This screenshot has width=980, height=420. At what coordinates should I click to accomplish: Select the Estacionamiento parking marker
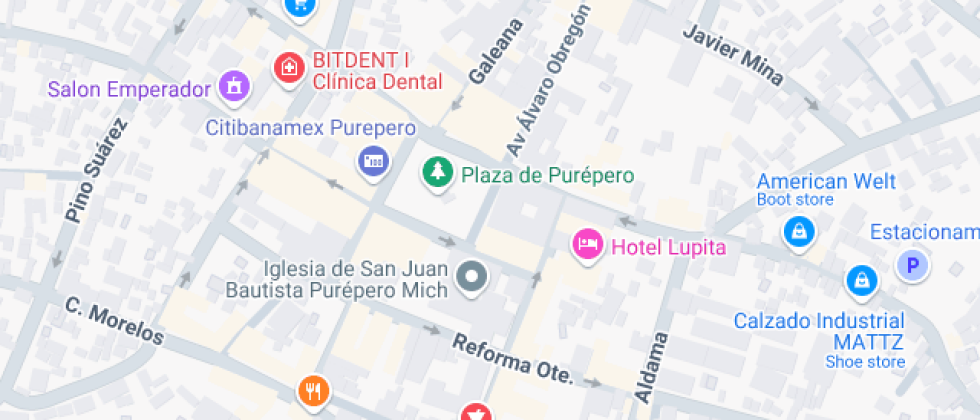tap(912, 266)
